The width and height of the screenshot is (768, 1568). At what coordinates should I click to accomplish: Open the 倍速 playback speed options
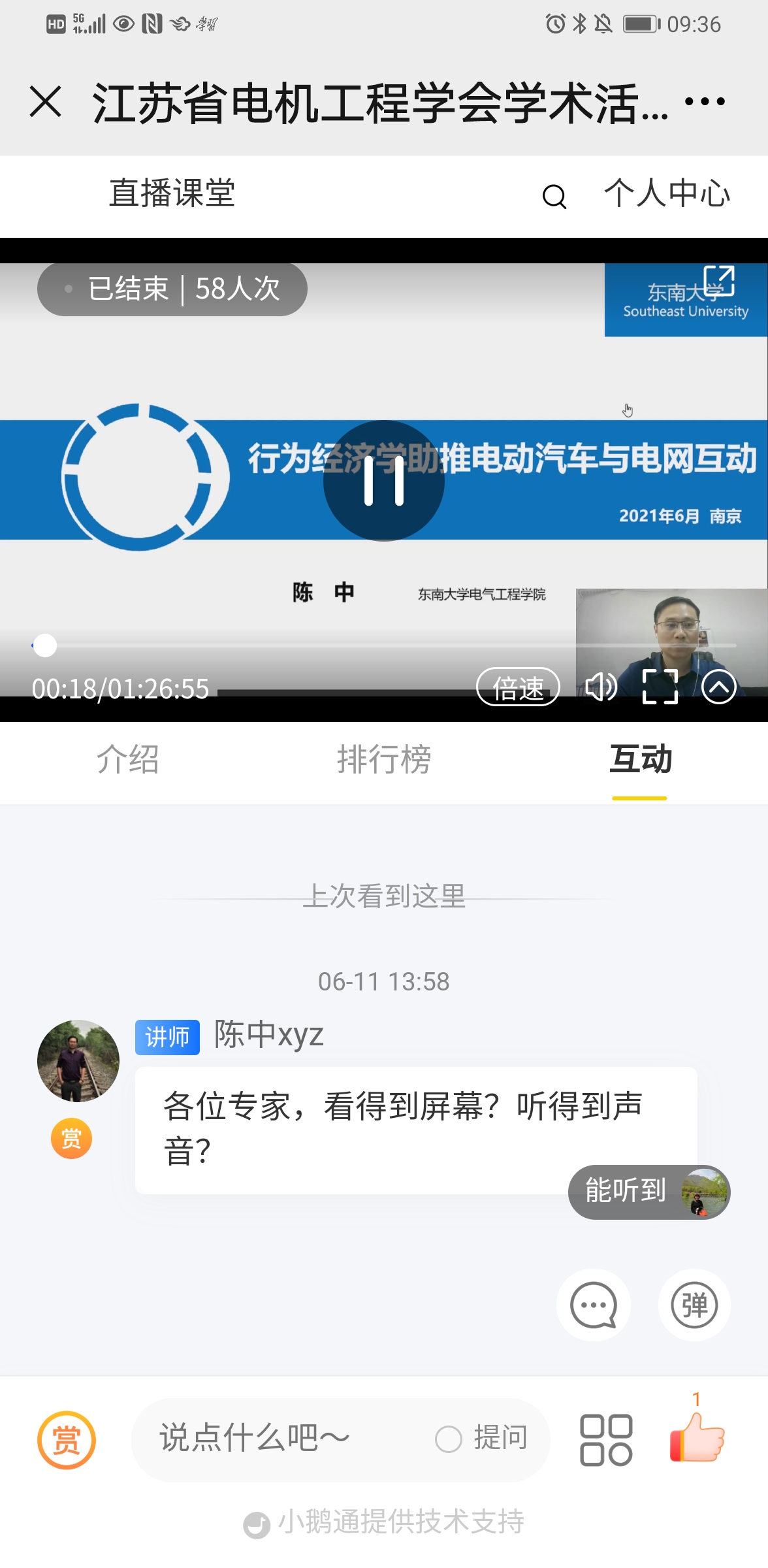coord(518,687)
